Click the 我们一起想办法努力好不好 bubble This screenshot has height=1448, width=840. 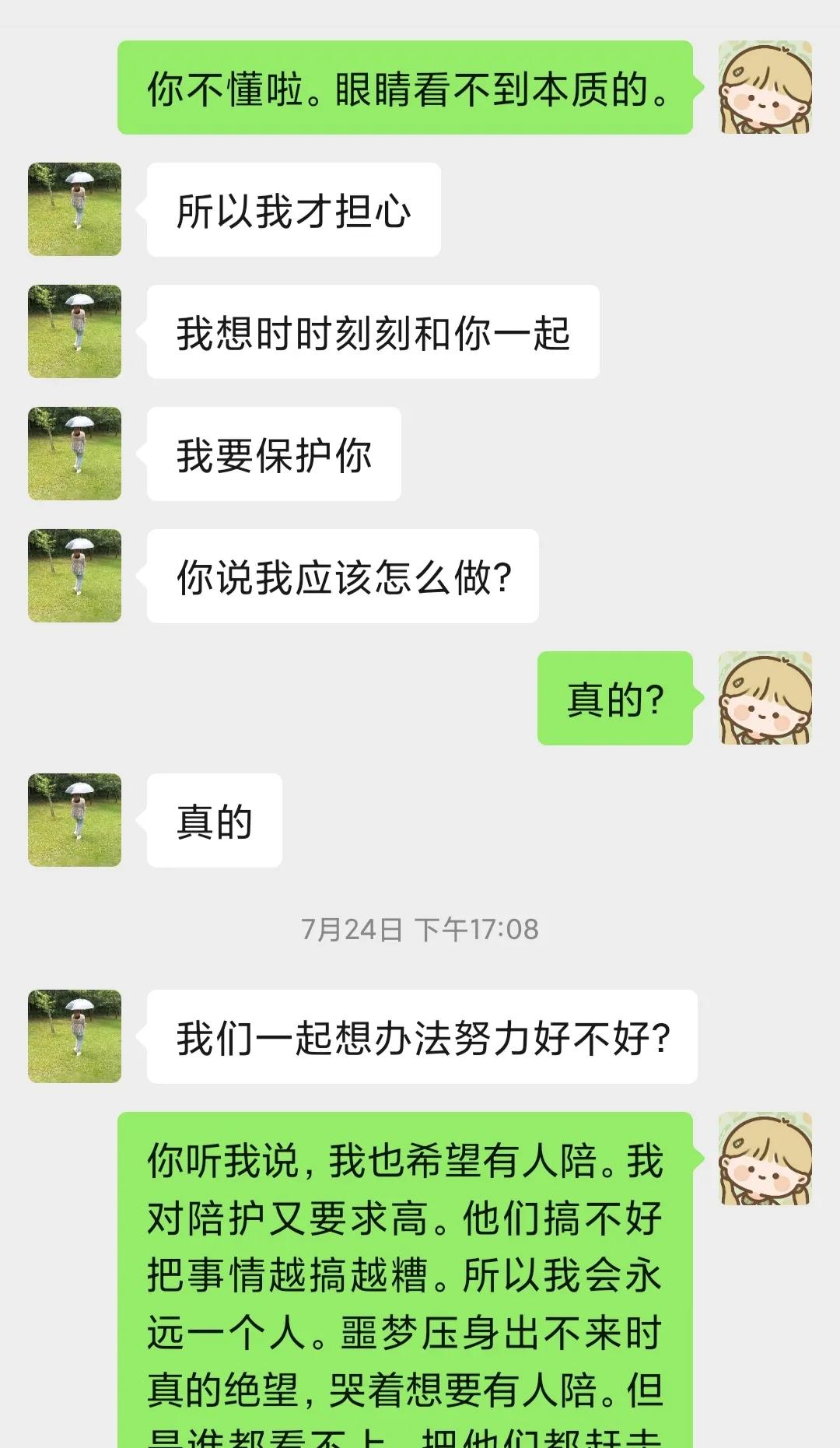point(424,1035)
